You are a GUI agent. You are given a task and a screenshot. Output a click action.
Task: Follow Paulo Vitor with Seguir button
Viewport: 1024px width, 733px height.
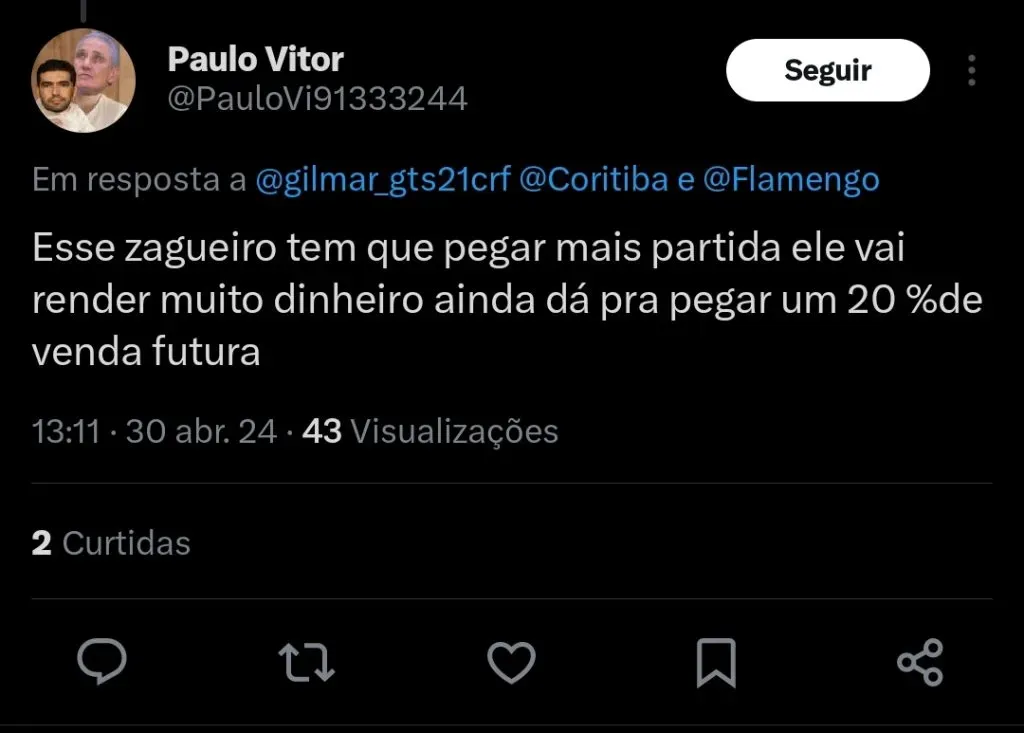[827, 71]
